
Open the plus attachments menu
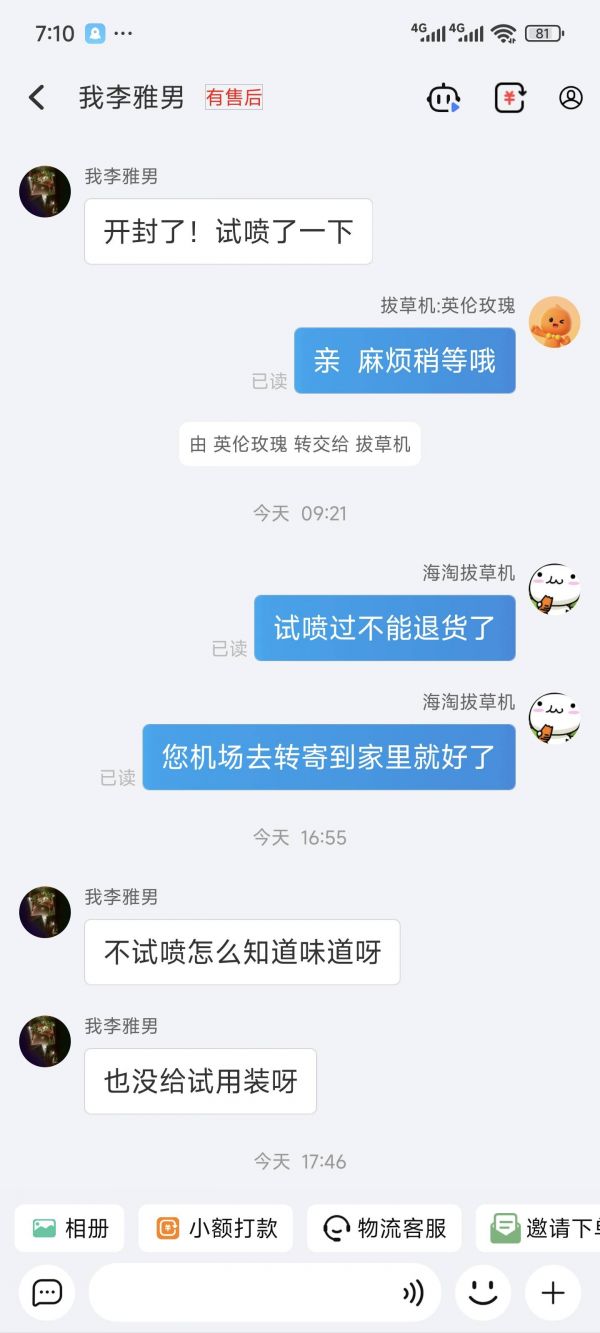pyautogui.click(x=553, y=1293)
